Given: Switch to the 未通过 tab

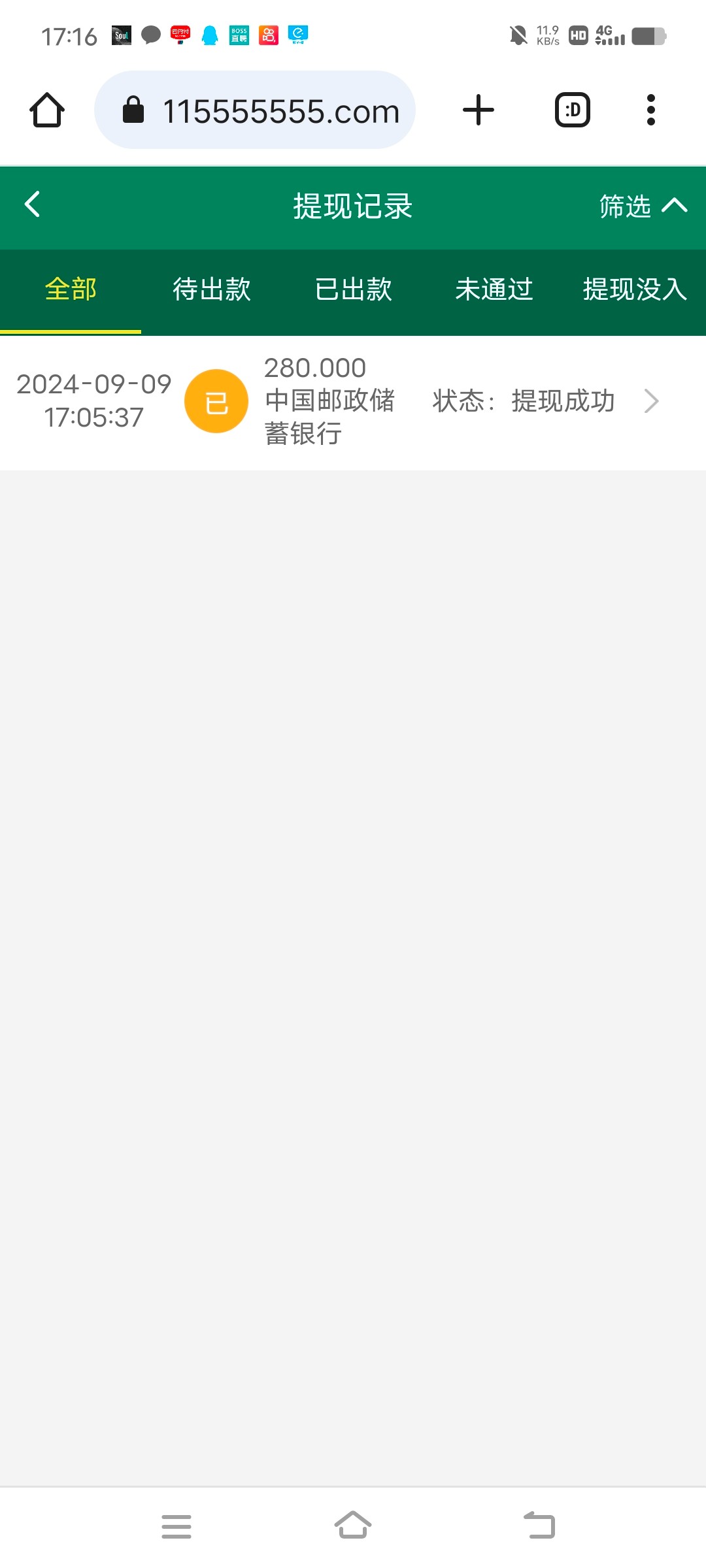Looking at the screenshot, I should pos(494,289).
